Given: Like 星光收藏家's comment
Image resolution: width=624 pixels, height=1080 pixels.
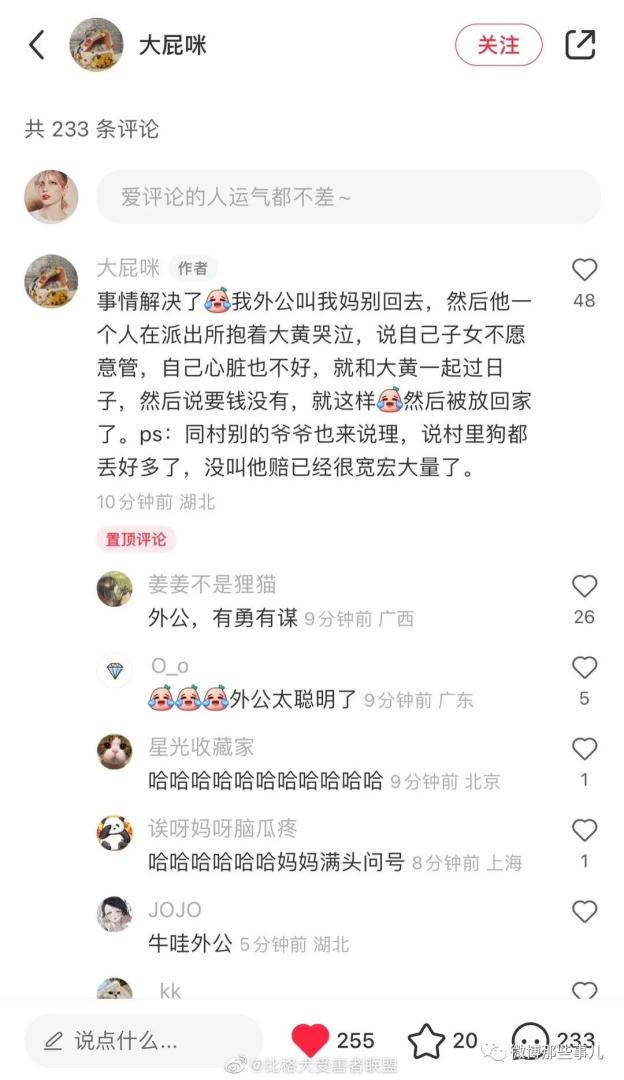Looking at the screenshot, I should tap(584, 749).
